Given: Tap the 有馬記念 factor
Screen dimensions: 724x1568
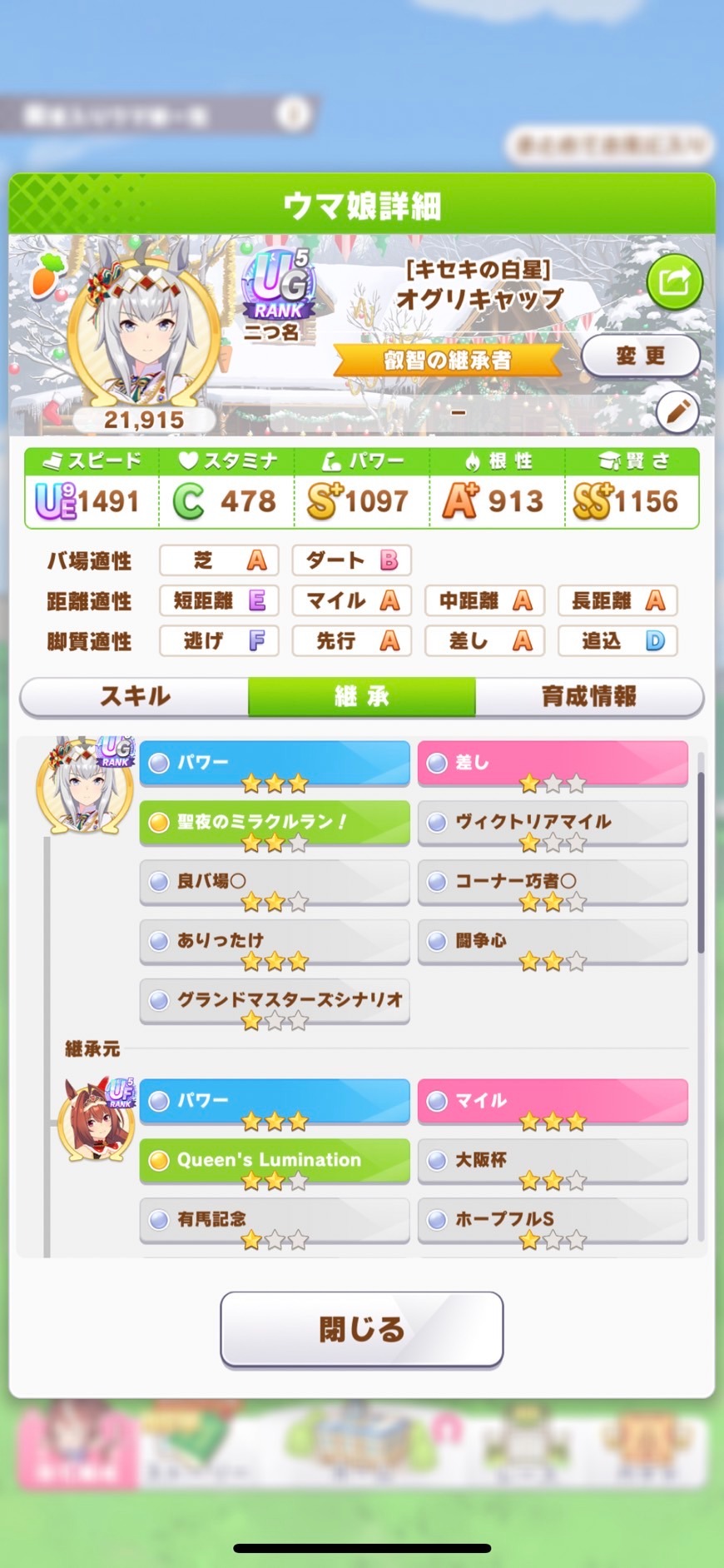Looking at the screenshot, I should [274, 1220].
